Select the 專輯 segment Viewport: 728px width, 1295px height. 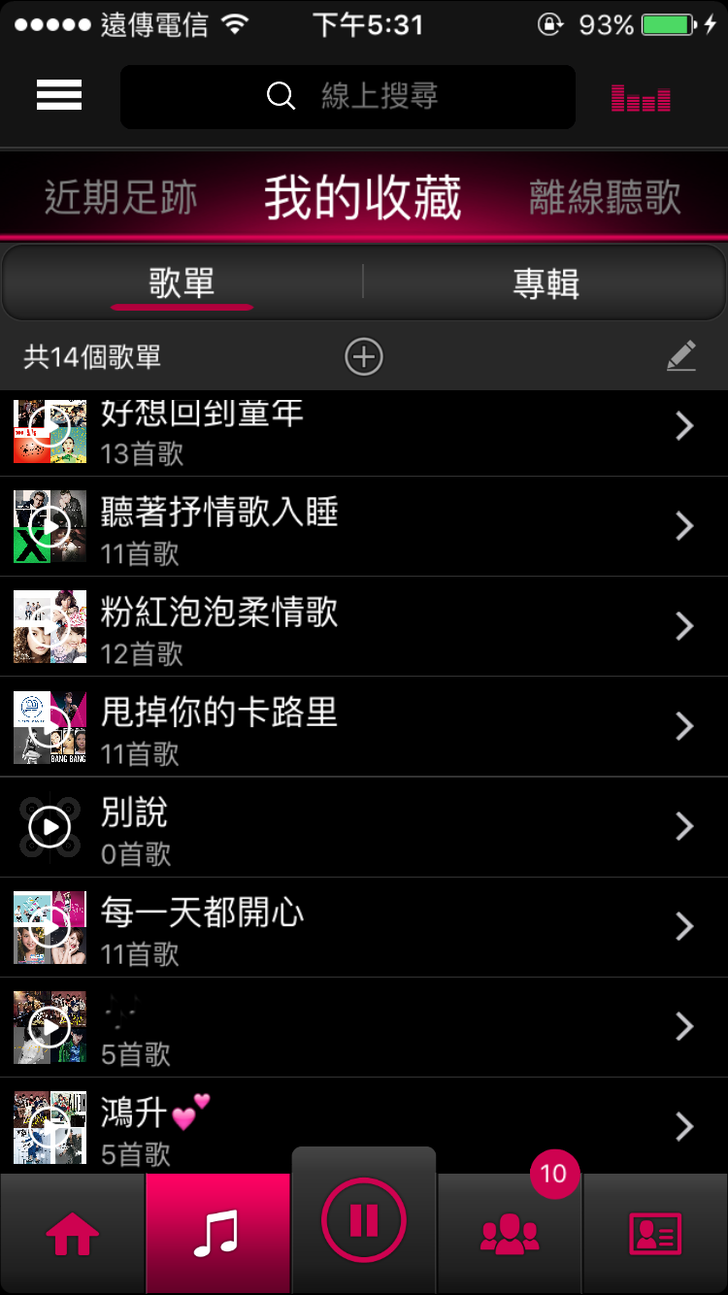click(x=545, y=283)
